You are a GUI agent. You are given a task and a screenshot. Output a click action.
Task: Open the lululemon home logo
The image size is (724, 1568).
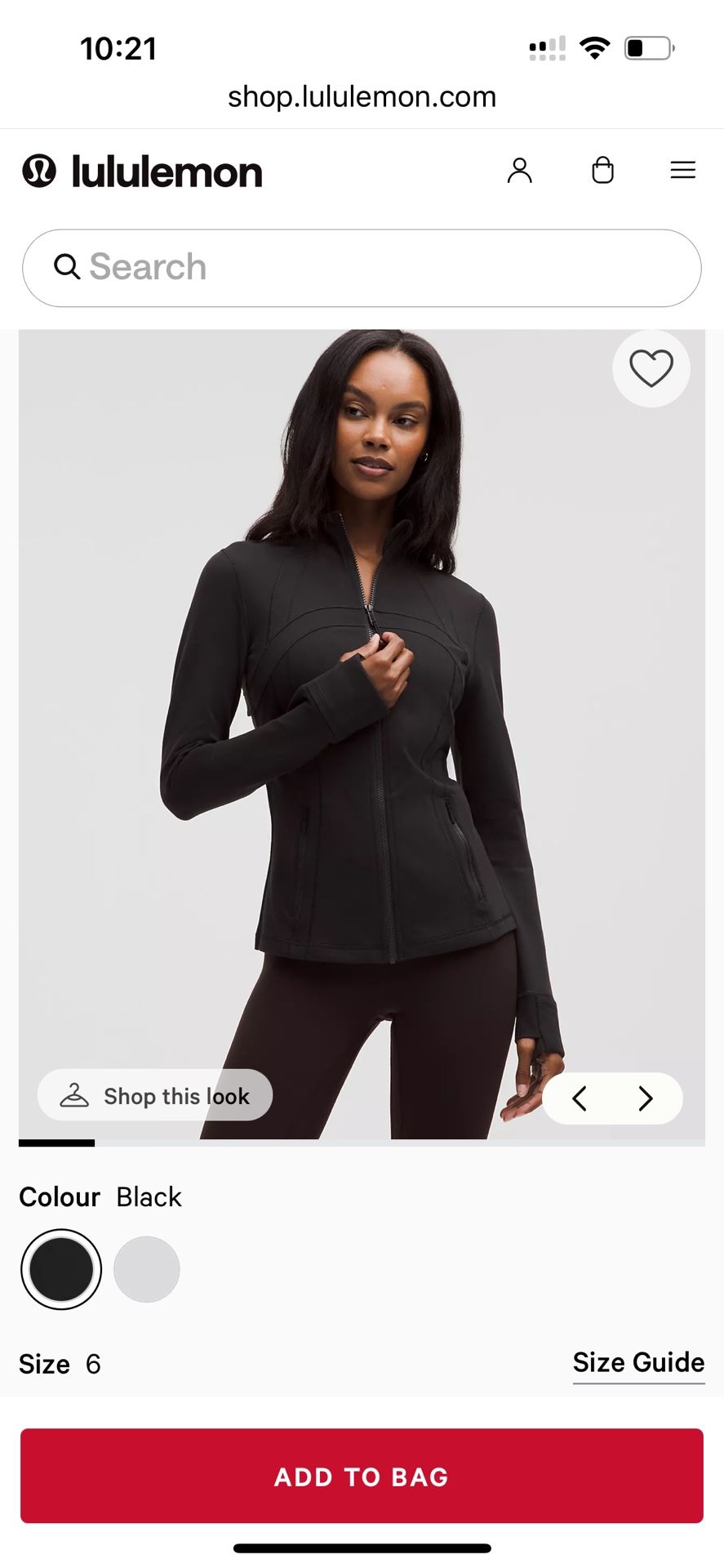click(143, 171)
